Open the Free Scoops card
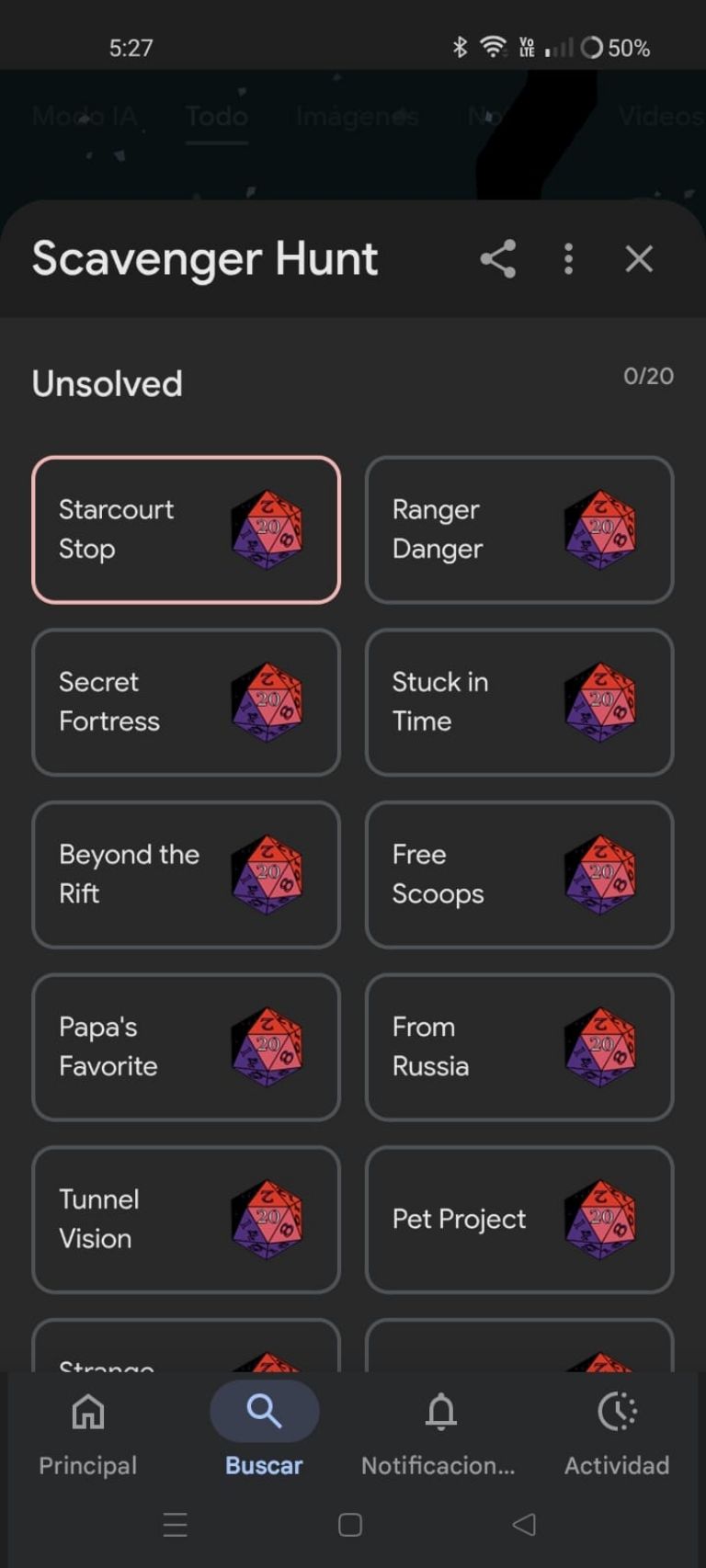Screen dimensions: 706x1568 (519, 874)
